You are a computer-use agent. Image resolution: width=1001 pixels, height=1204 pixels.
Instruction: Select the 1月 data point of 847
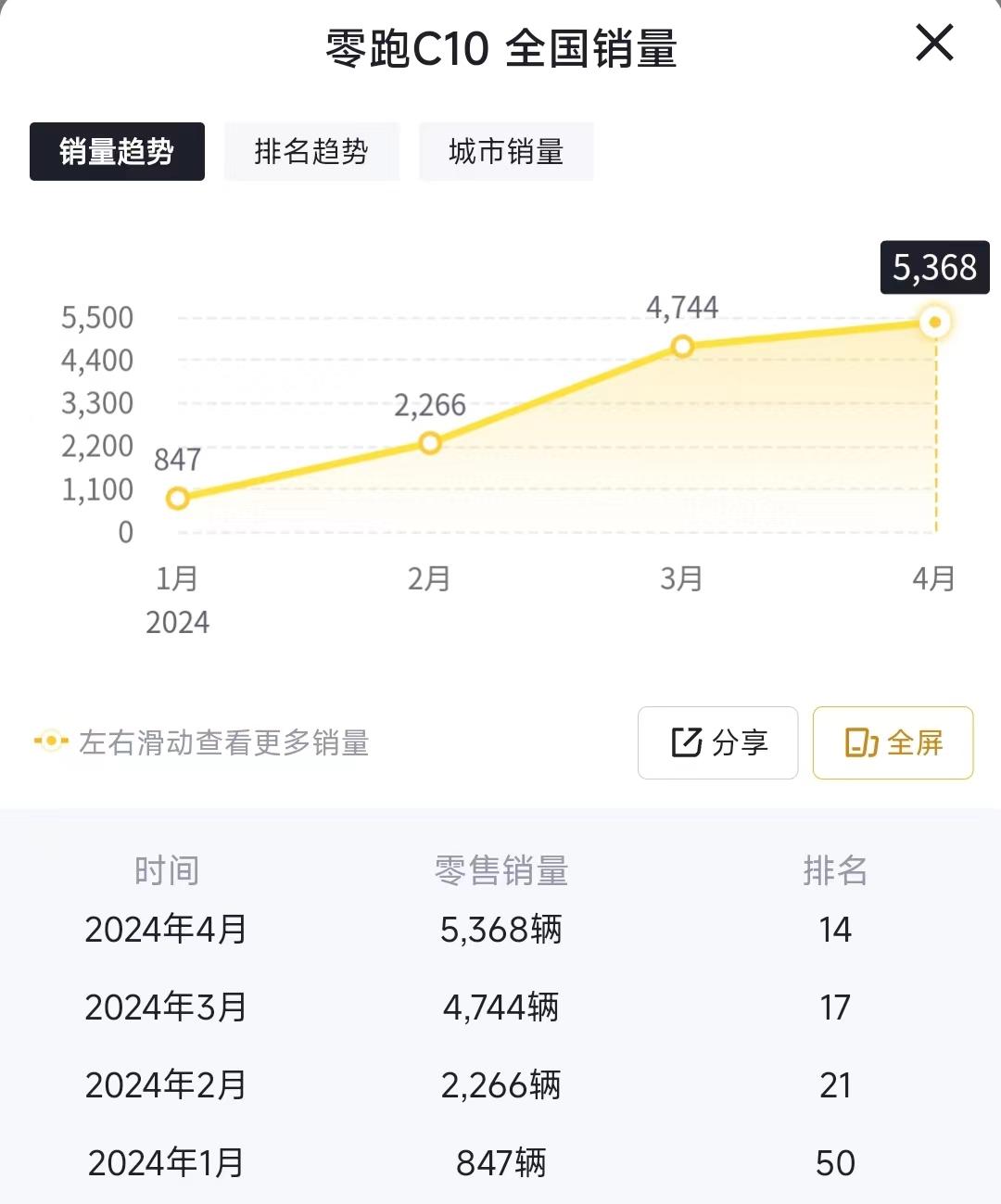178,499
